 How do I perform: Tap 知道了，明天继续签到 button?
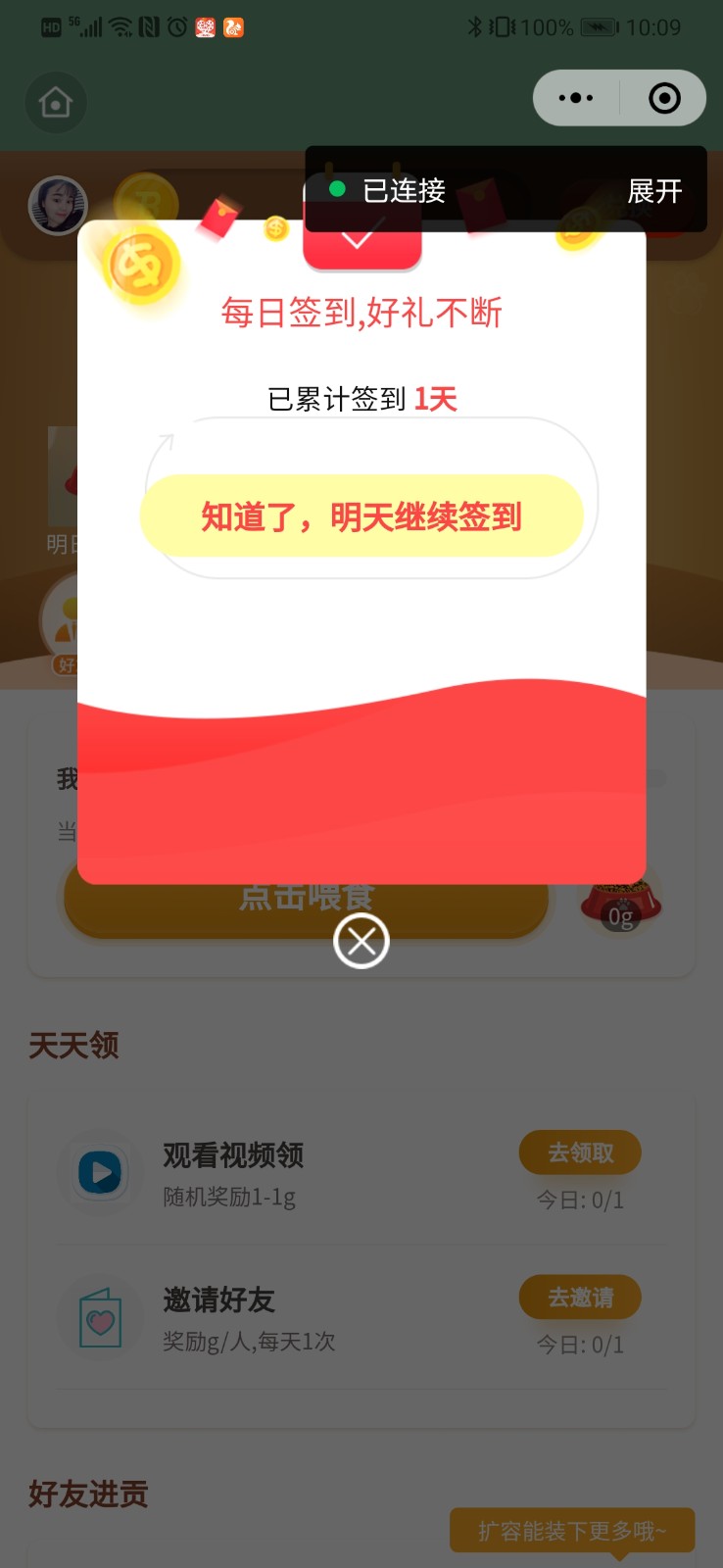coord(361,516)
